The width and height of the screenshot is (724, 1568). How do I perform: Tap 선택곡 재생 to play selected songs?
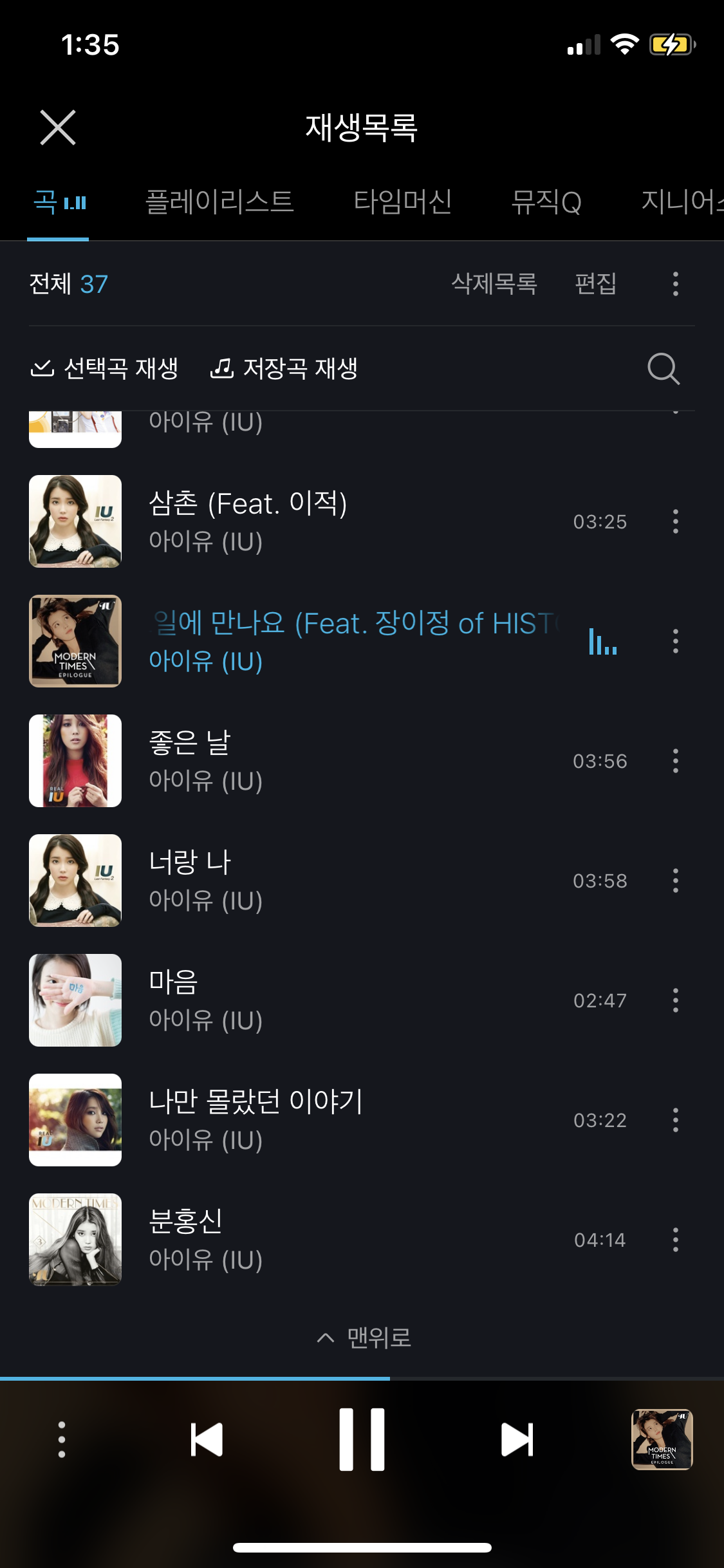point(105,369)
